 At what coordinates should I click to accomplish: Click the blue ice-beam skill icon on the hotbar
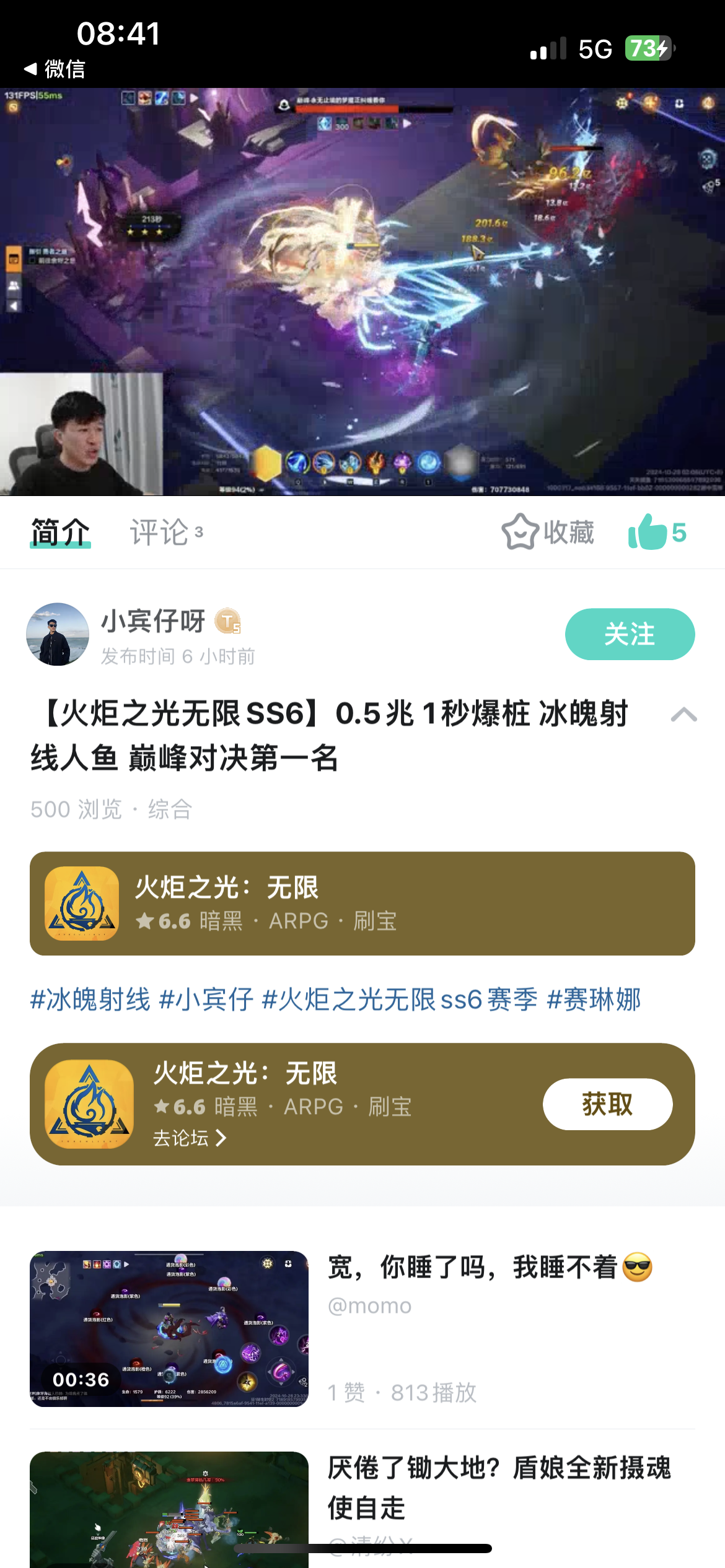(x=297, y=462)
